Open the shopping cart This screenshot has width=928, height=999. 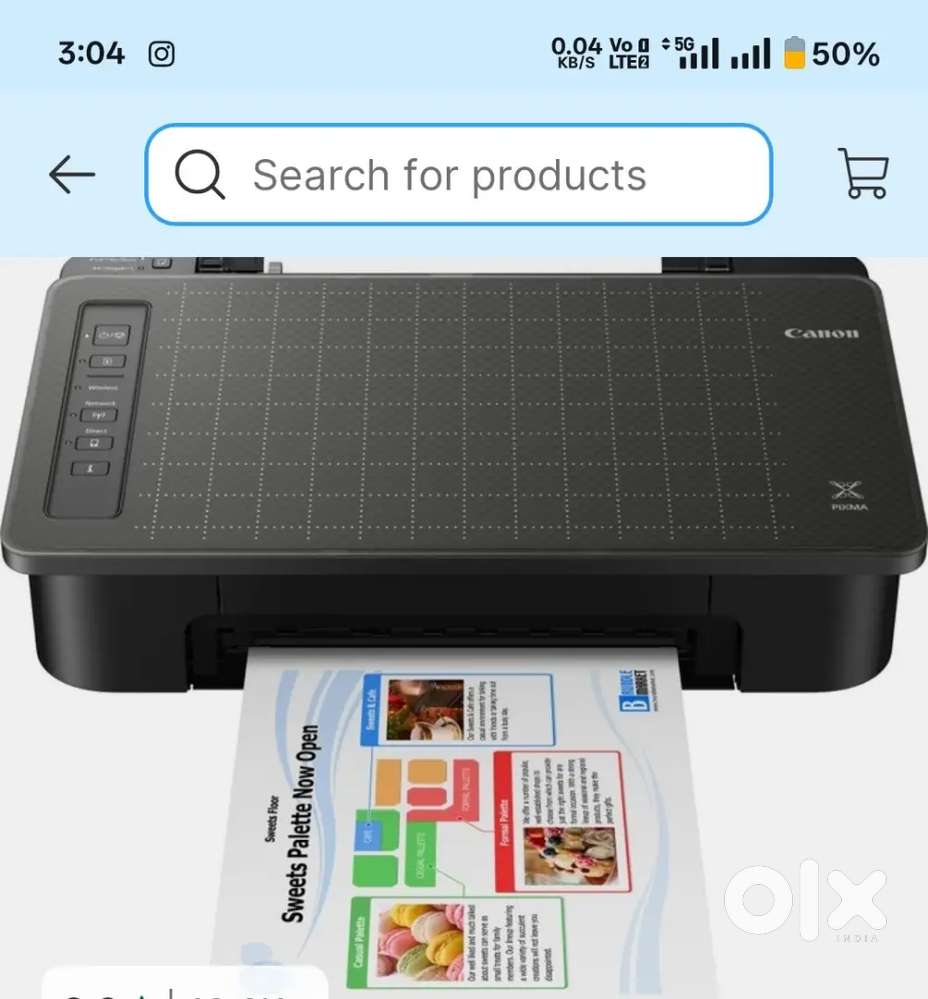coord(863,174)
